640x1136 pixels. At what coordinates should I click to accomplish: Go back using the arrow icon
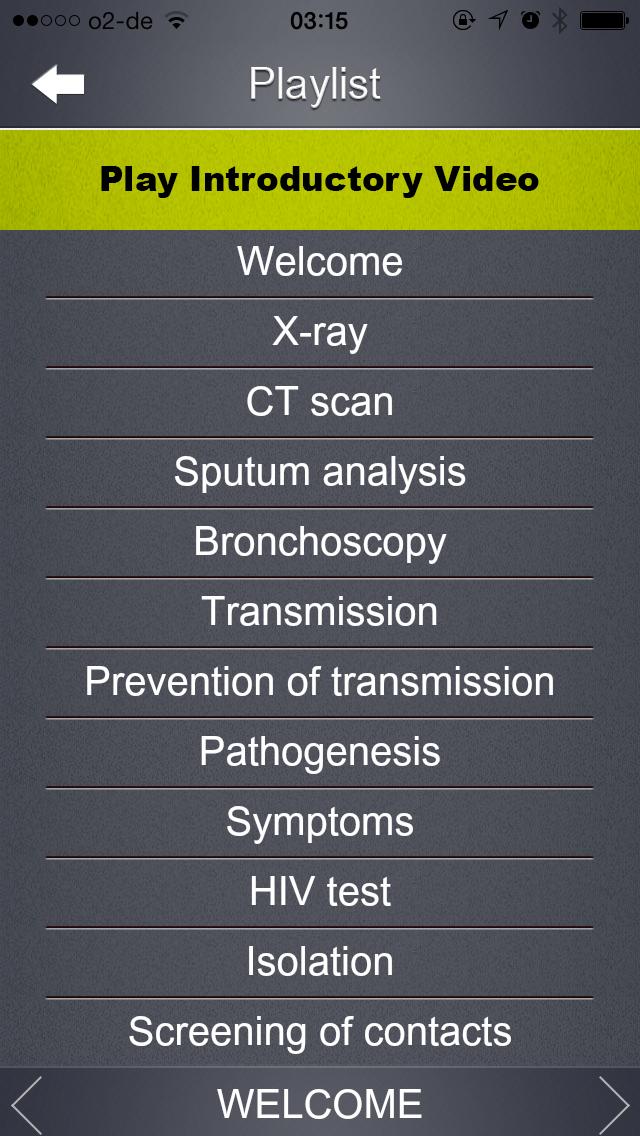[x=58, y=84]
